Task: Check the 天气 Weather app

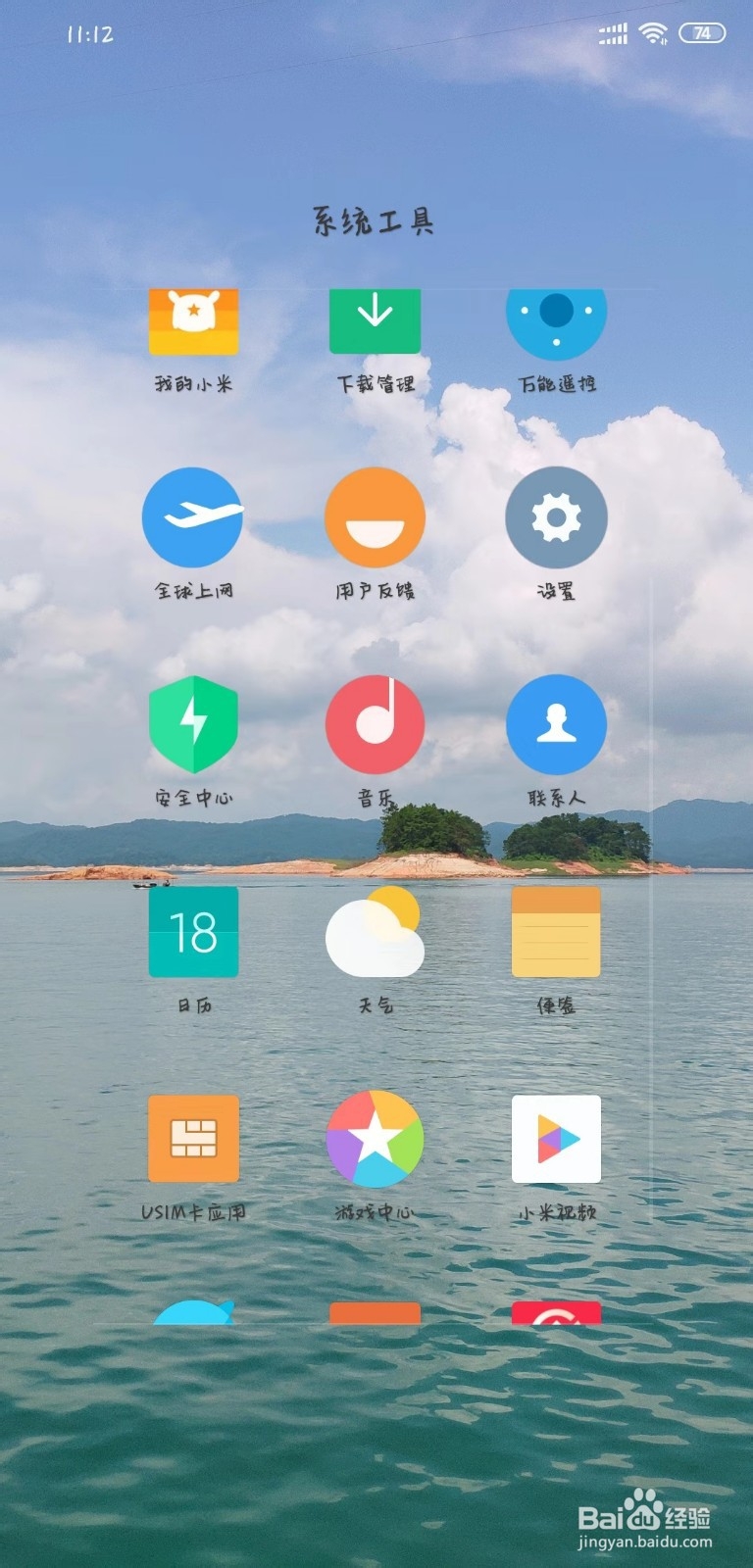Action: (x=376, y=933)
